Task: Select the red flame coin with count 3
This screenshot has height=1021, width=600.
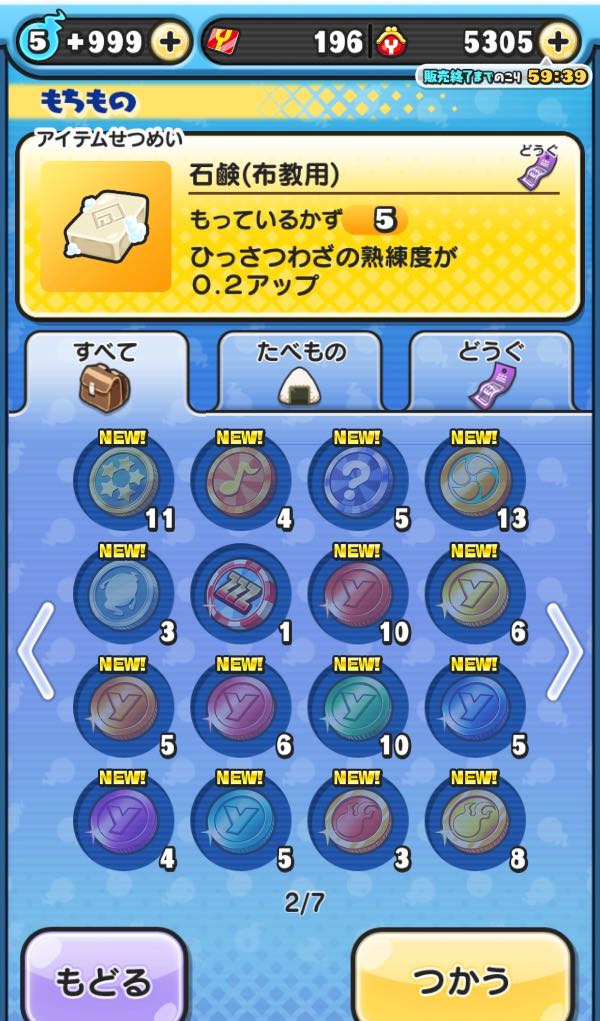Action: (x=357, y=821)
